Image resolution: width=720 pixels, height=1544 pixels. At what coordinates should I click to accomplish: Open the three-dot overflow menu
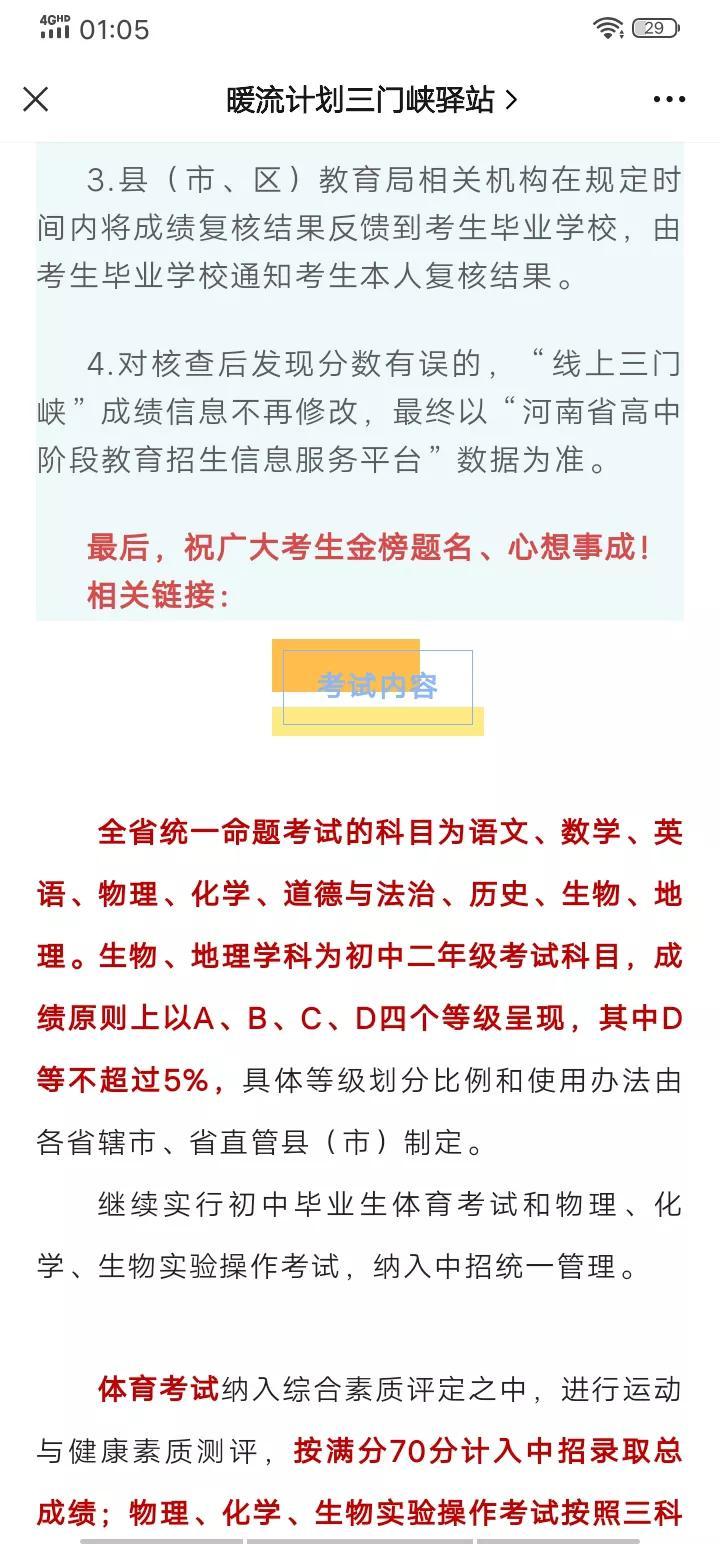point(669,99)
